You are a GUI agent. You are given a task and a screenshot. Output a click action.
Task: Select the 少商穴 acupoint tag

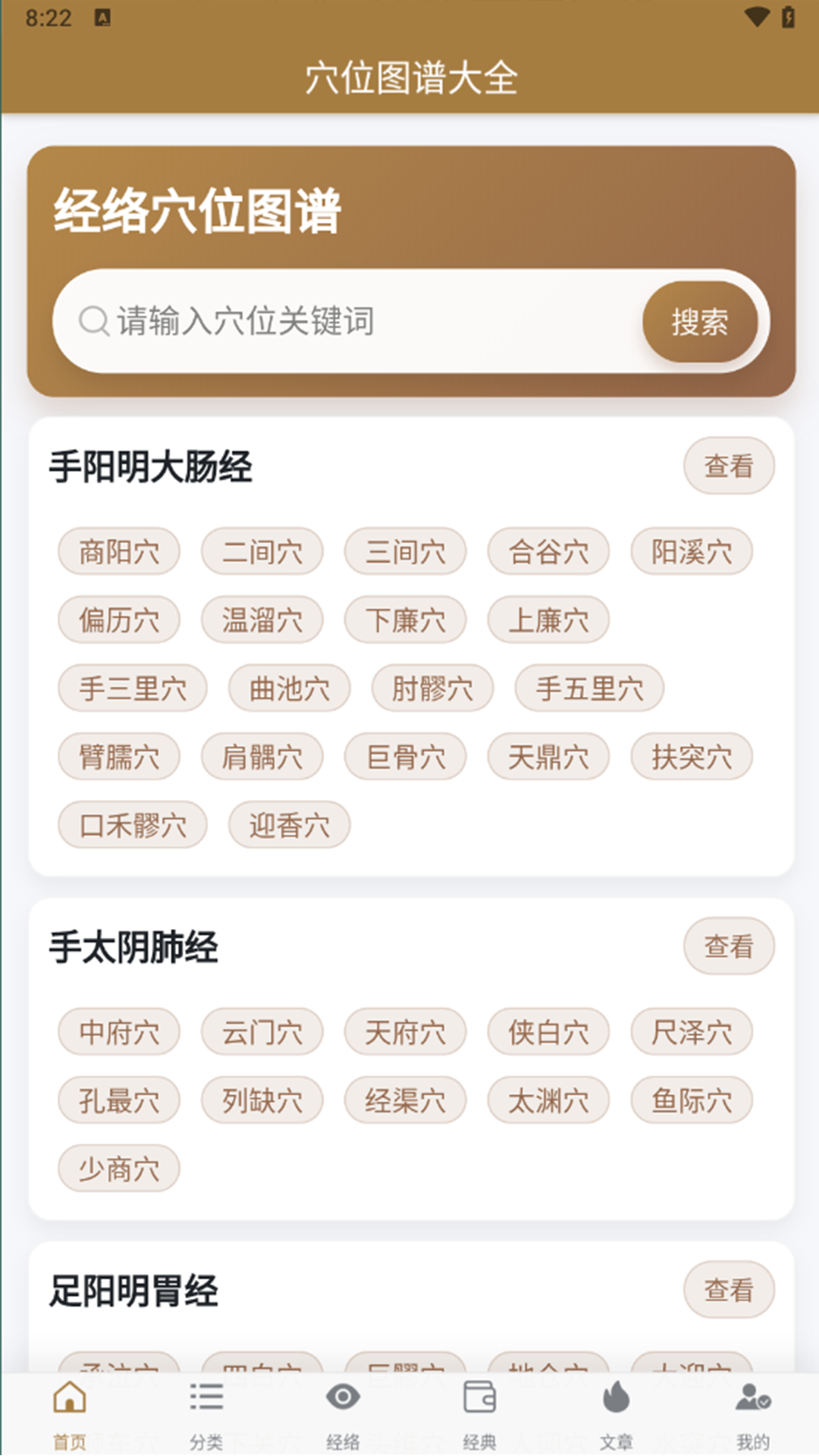[119, 1168]
